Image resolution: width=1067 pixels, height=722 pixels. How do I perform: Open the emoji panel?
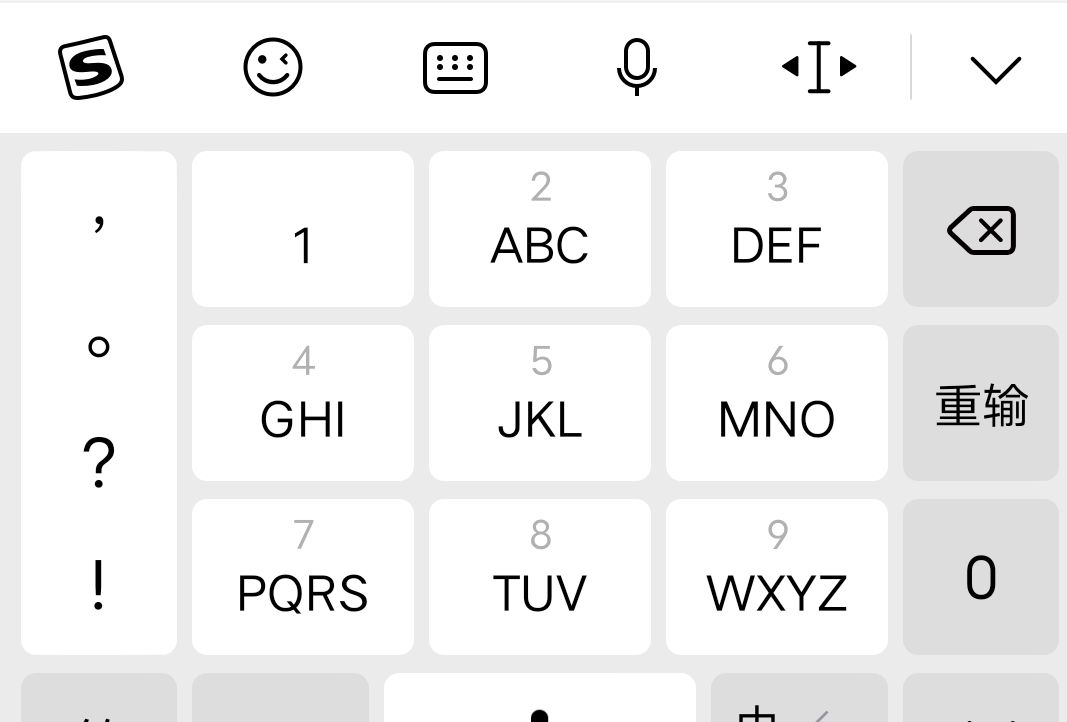273,67
